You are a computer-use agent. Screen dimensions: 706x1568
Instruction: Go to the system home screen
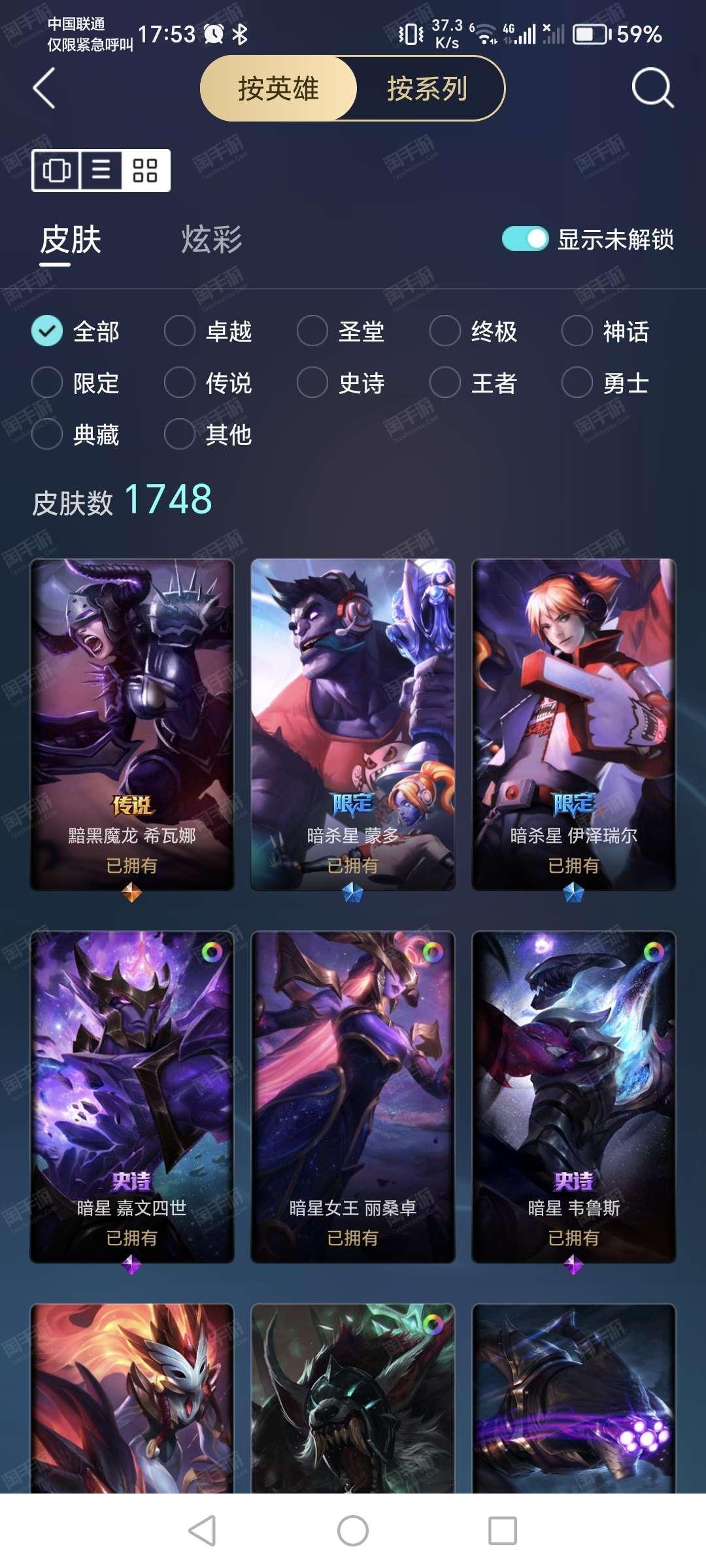point(353,1531)
